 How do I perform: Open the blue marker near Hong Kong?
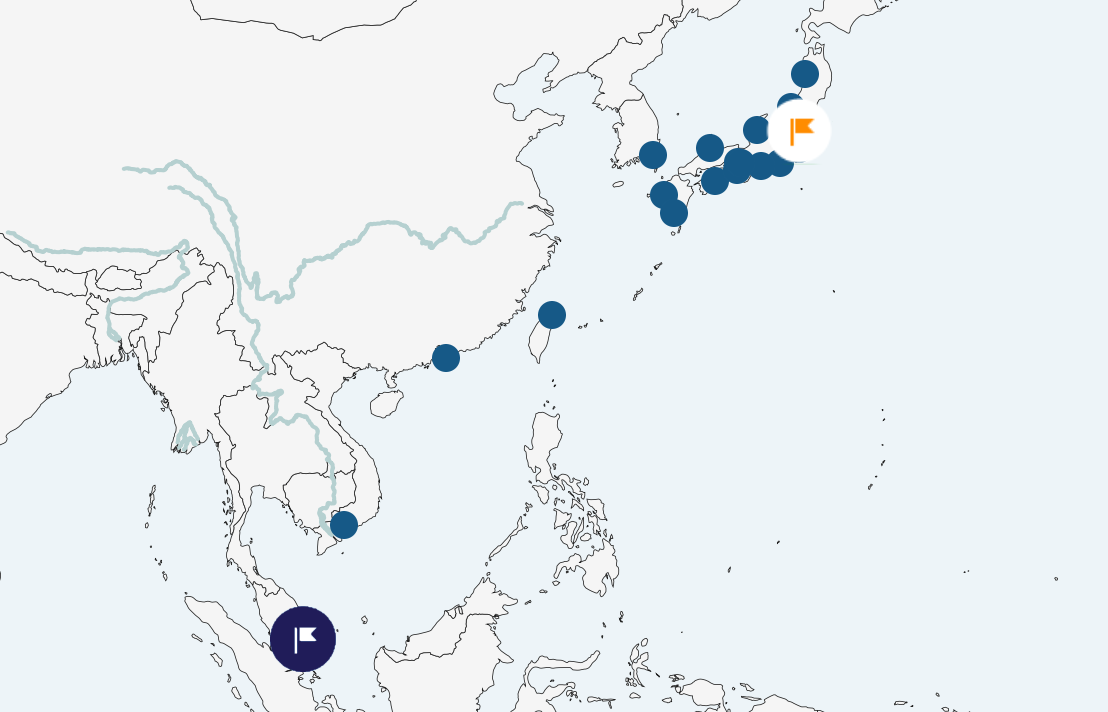[x=446, y=358]
